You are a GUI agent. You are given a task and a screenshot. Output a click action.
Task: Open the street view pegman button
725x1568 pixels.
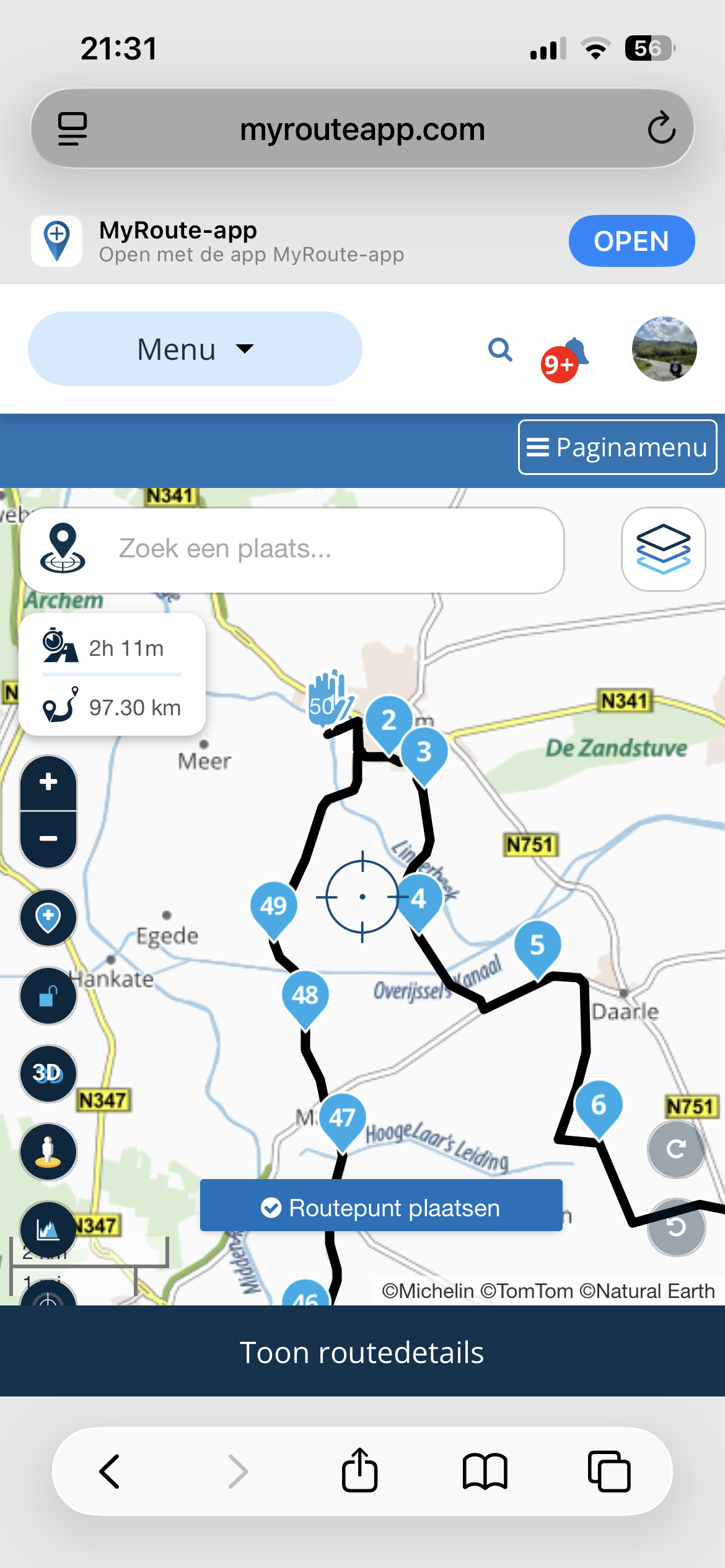[48, 1152]
